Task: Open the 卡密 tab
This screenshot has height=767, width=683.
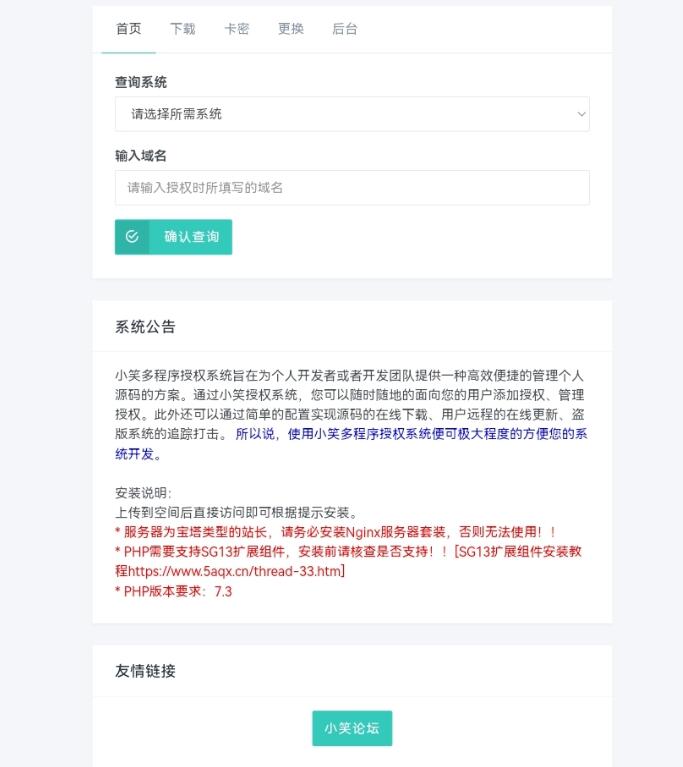Action: click(x=237, y=29)
